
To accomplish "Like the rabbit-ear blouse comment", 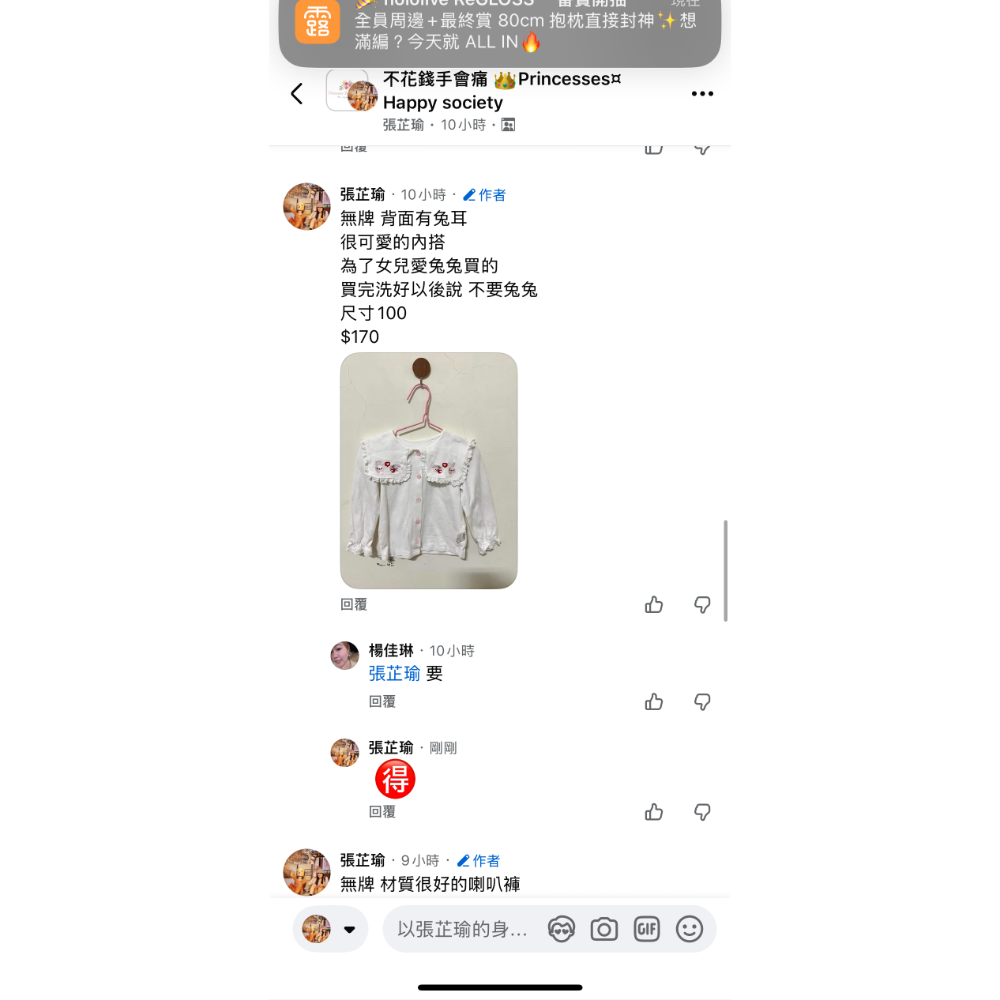I will 654,605.
